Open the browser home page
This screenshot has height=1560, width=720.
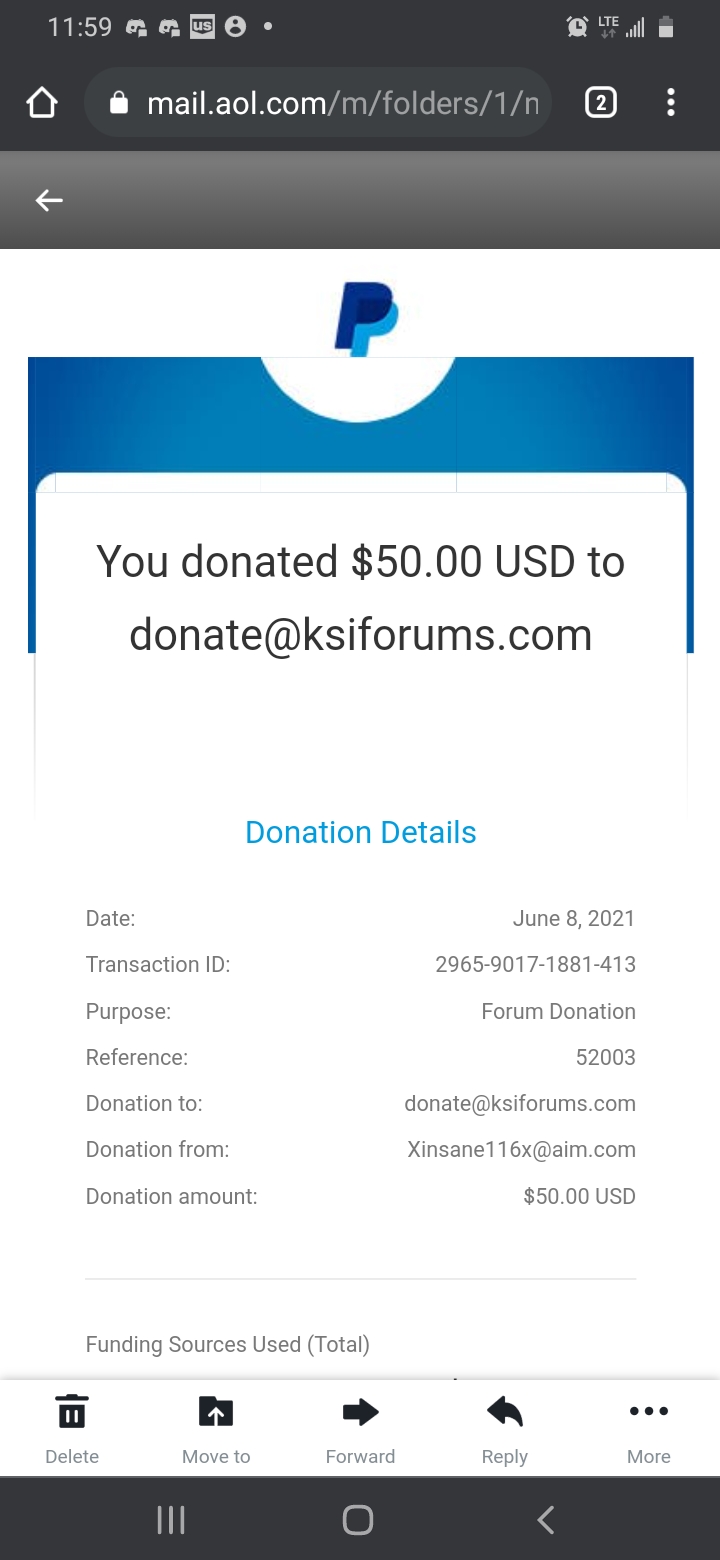(x=42, y=103)
